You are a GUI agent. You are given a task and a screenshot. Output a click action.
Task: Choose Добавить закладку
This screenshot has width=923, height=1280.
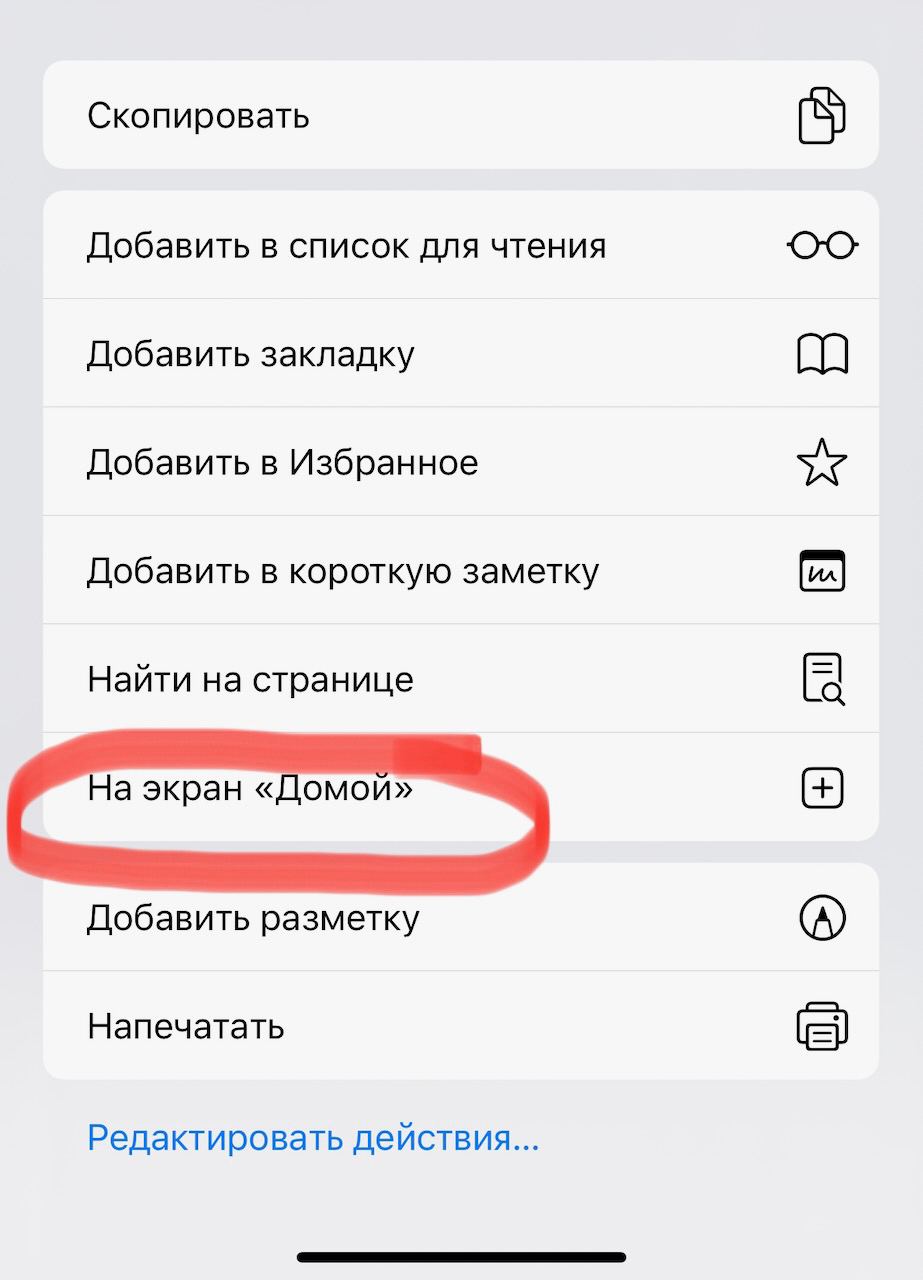460,354
